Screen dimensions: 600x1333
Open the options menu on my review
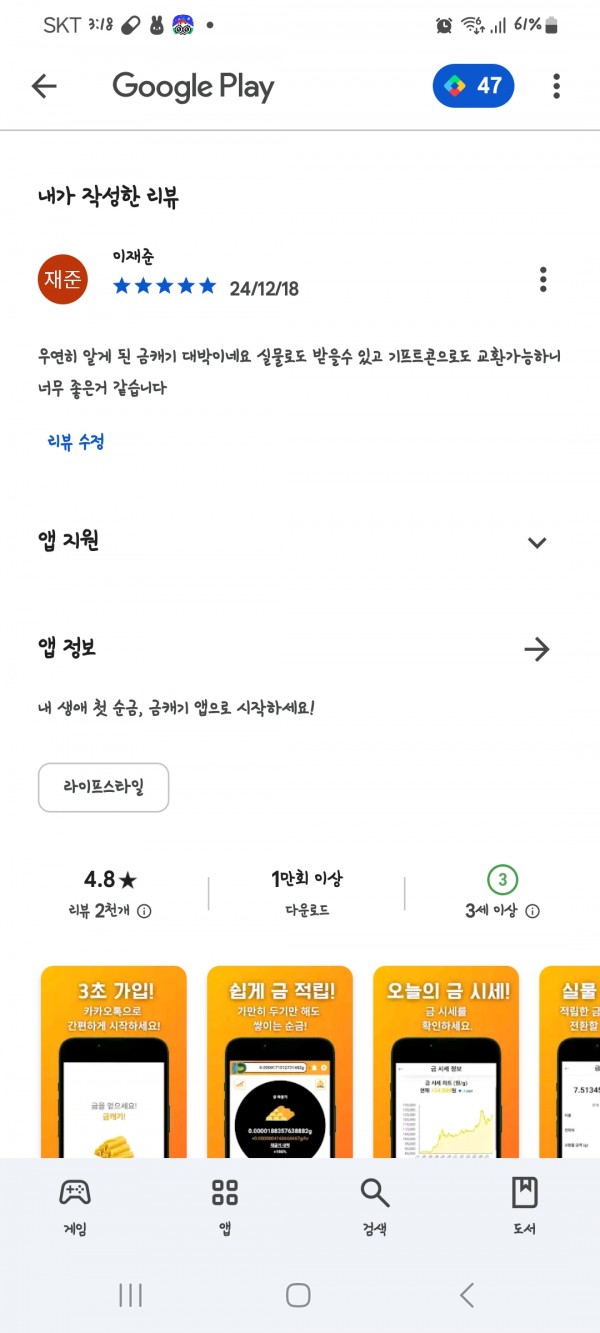tap(543, 279)
